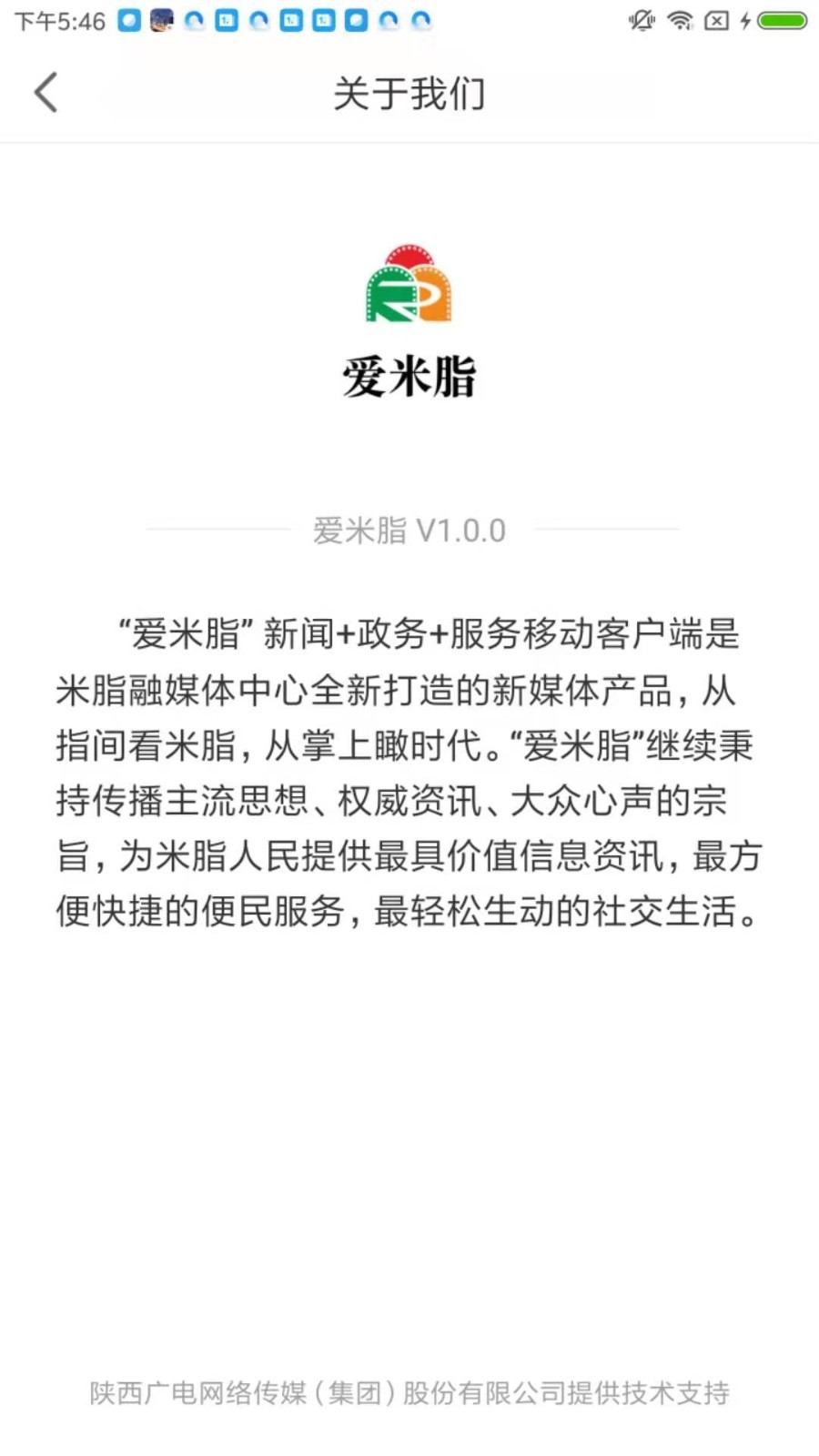The width and height of the screenshot is (819, 1456).
Task: Tap the back arrow to leave 关于我们
Action: (x=45, y=92)
